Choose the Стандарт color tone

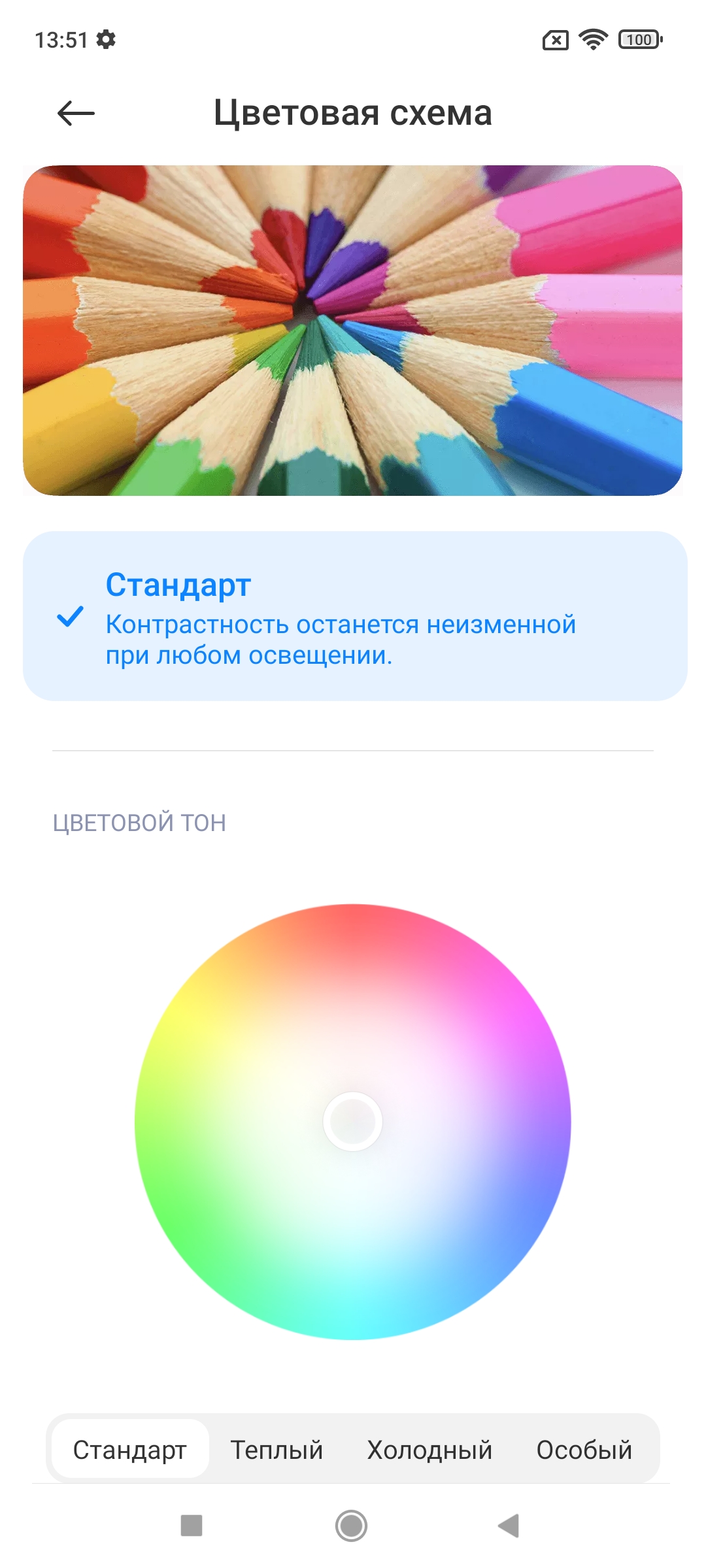point(130,1449)
